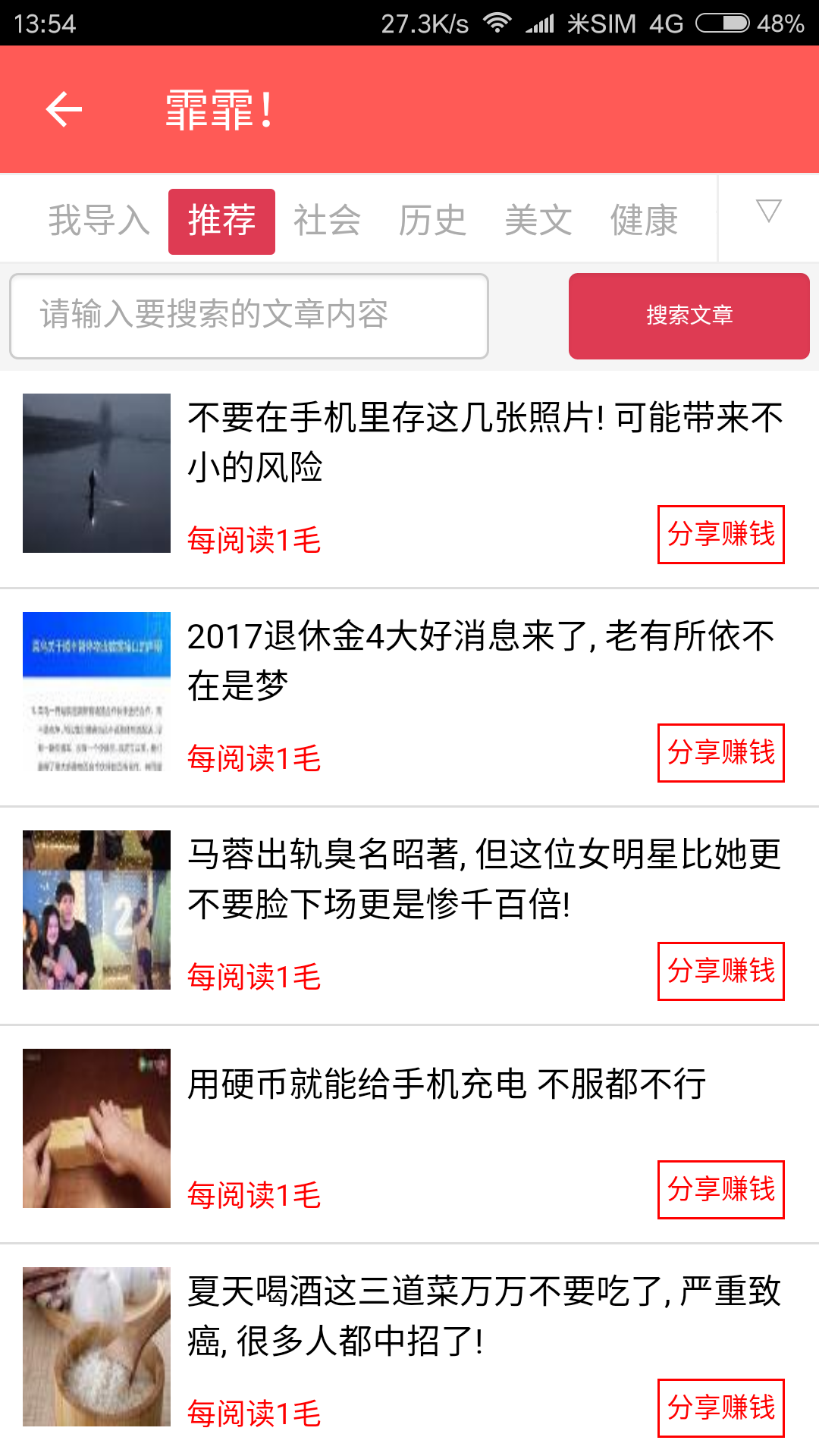819x1456 pixels.
Task: Open the article about phone photos risk
Action: pos(485,441)
